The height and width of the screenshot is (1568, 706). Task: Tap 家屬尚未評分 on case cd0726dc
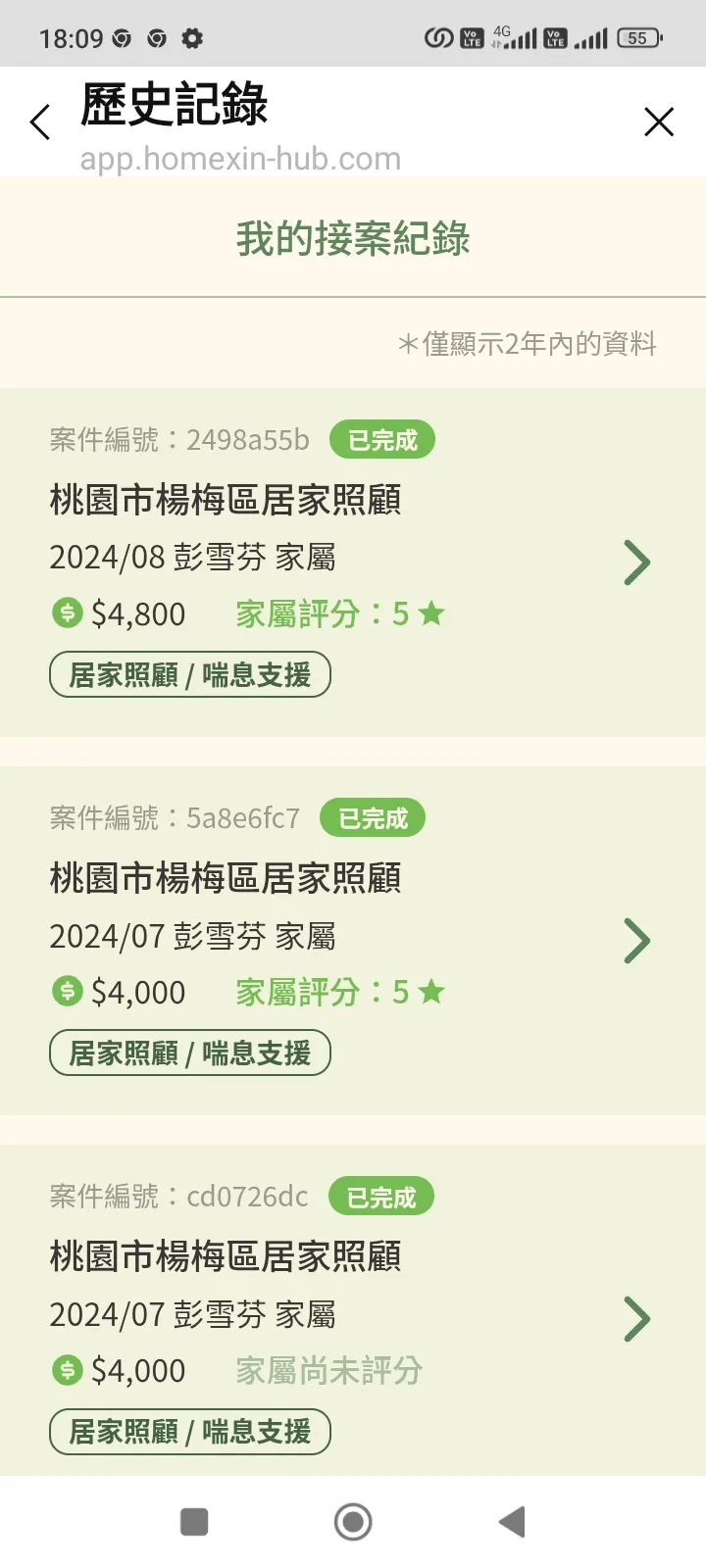(x=328, y=1370)
